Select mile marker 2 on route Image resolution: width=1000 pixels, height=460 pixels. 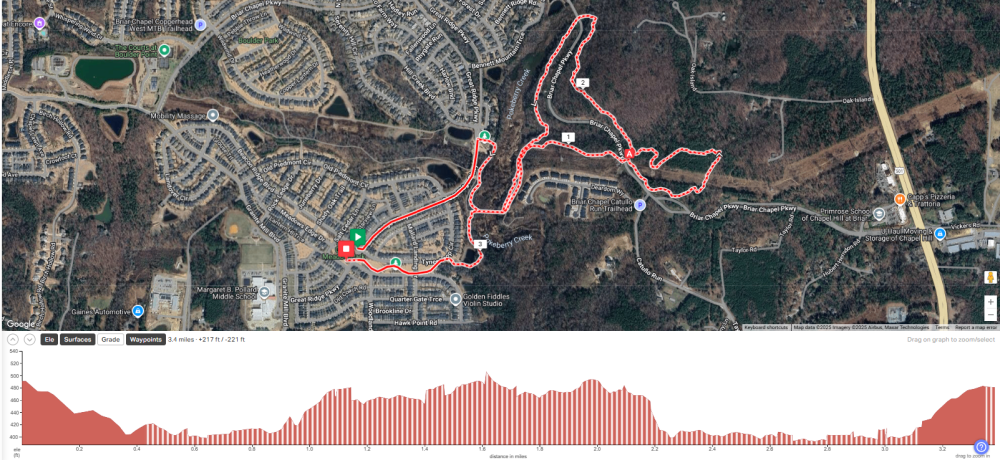click(582, 82)
